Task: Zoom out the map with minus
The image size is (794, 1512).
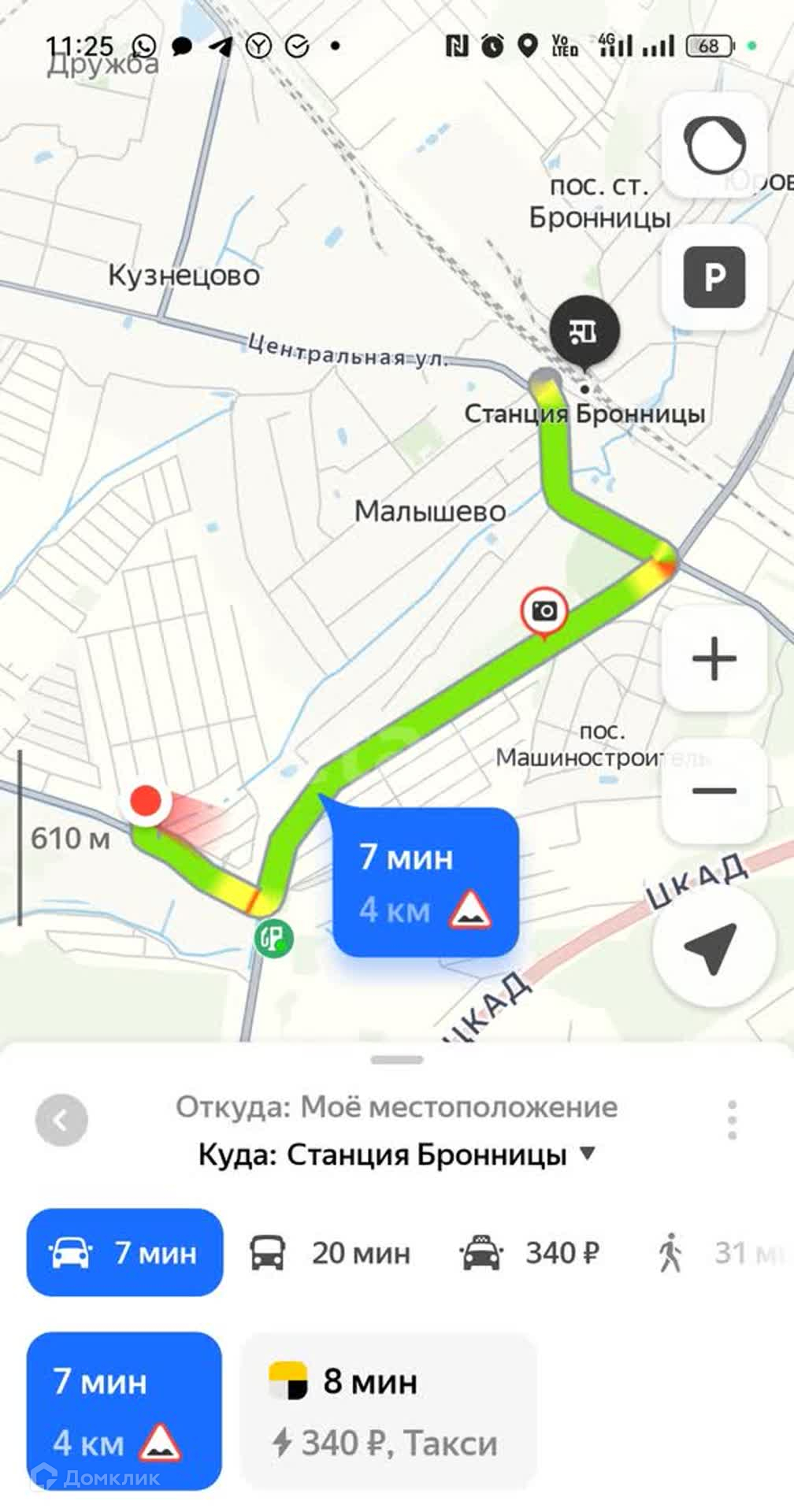Action: tap(714, 790)
